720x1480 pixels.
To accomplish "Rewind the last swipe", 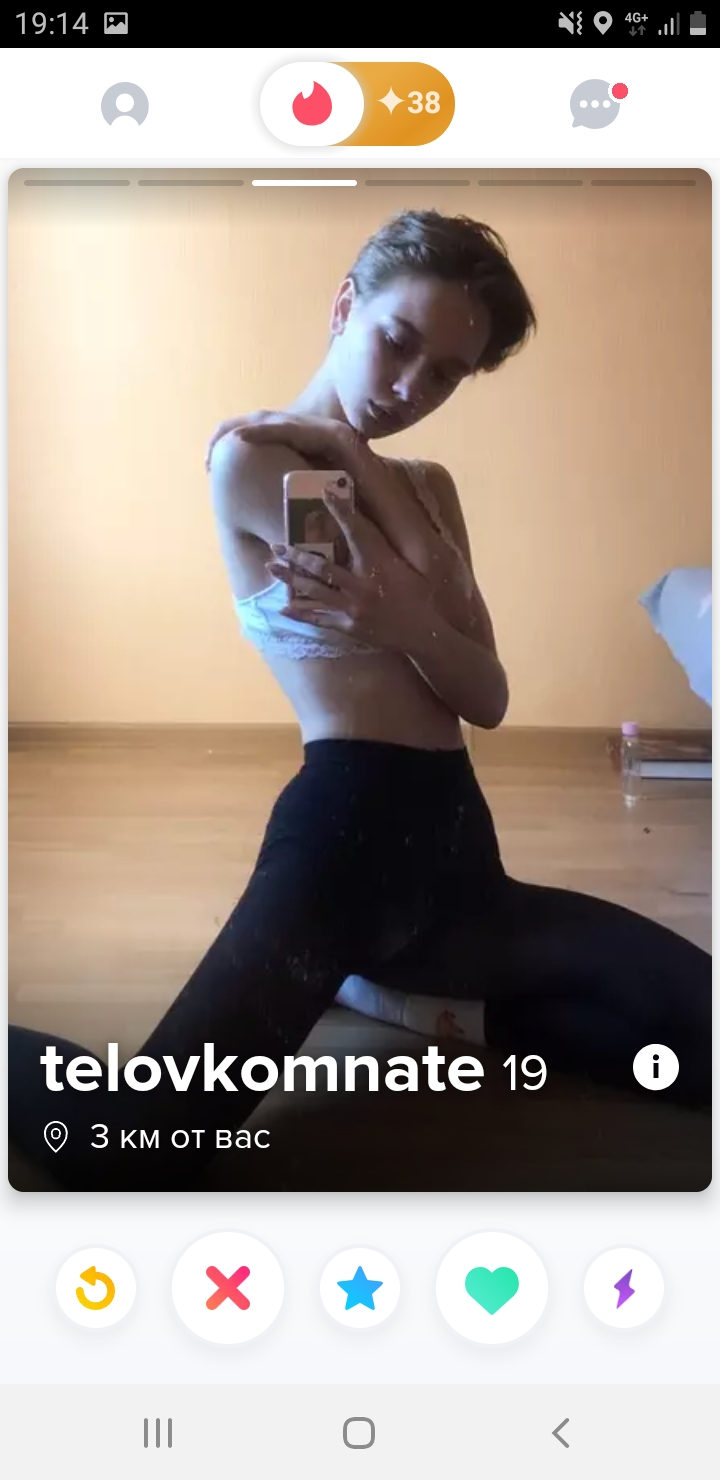I will [x=96, y=1288].
